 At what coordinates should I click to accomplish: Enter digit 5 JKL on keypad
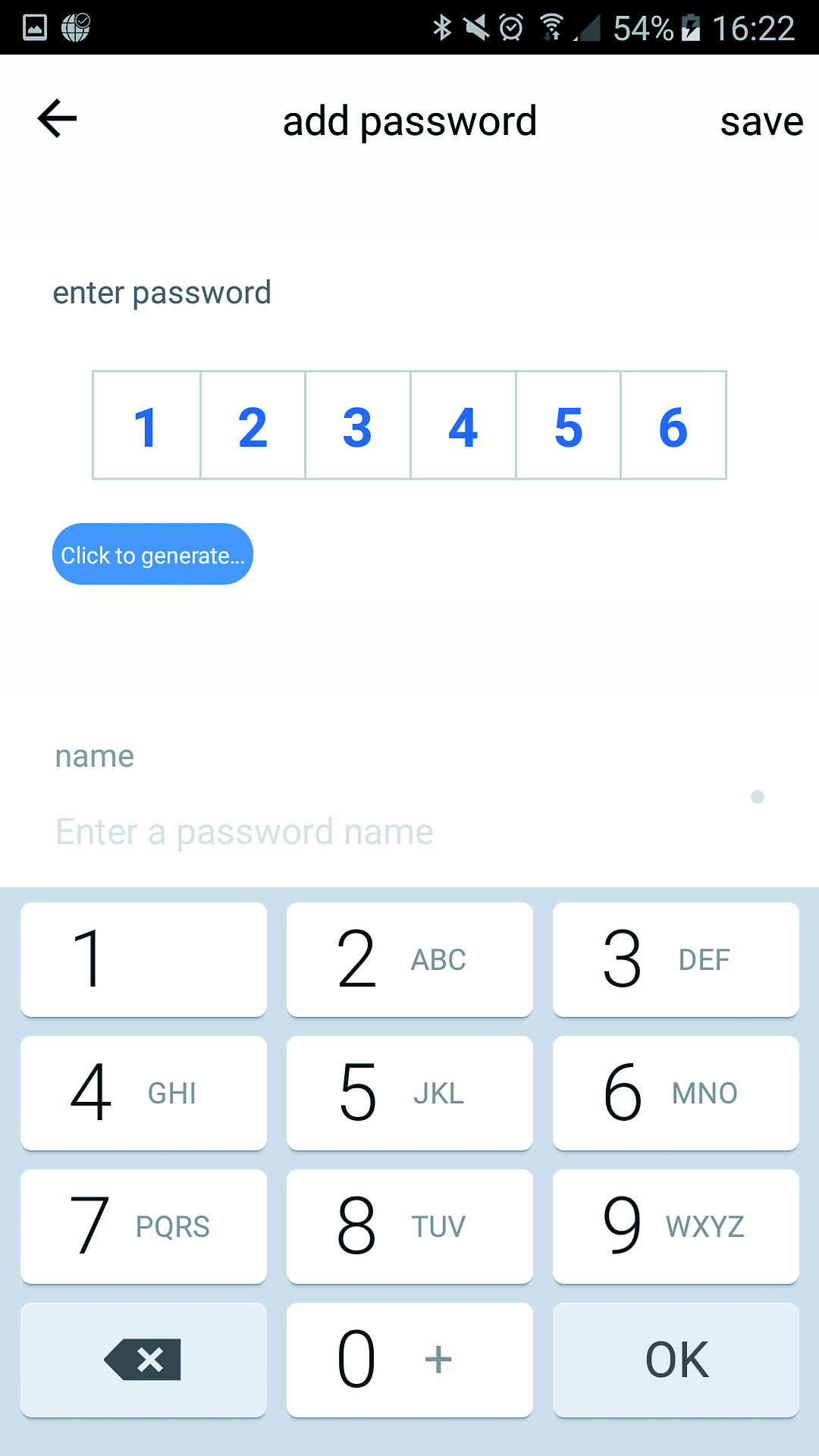tap(409, 1093)
